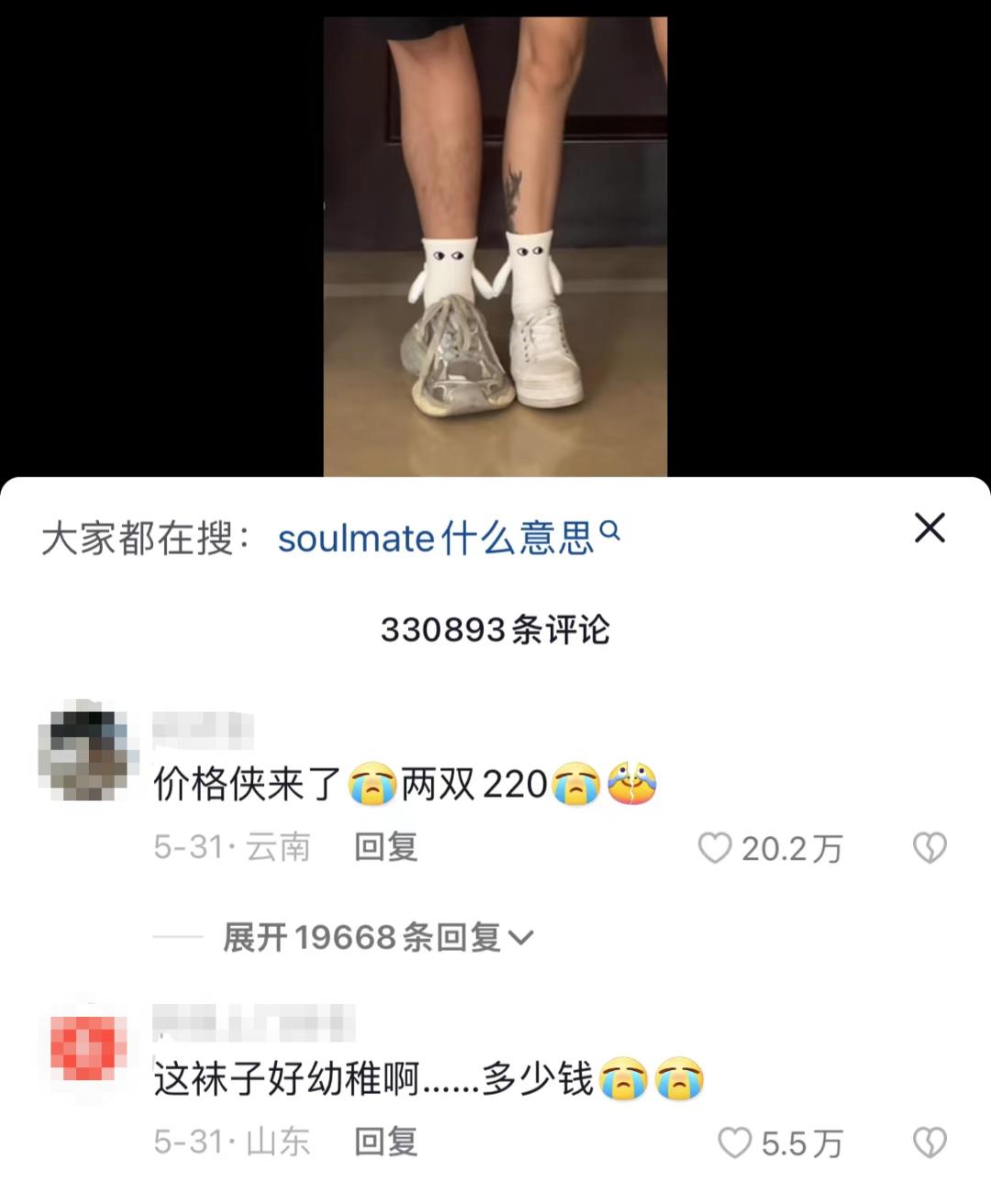Reply to the comment from 云南
Screen dimensions: 991x1204
point(386,847)
